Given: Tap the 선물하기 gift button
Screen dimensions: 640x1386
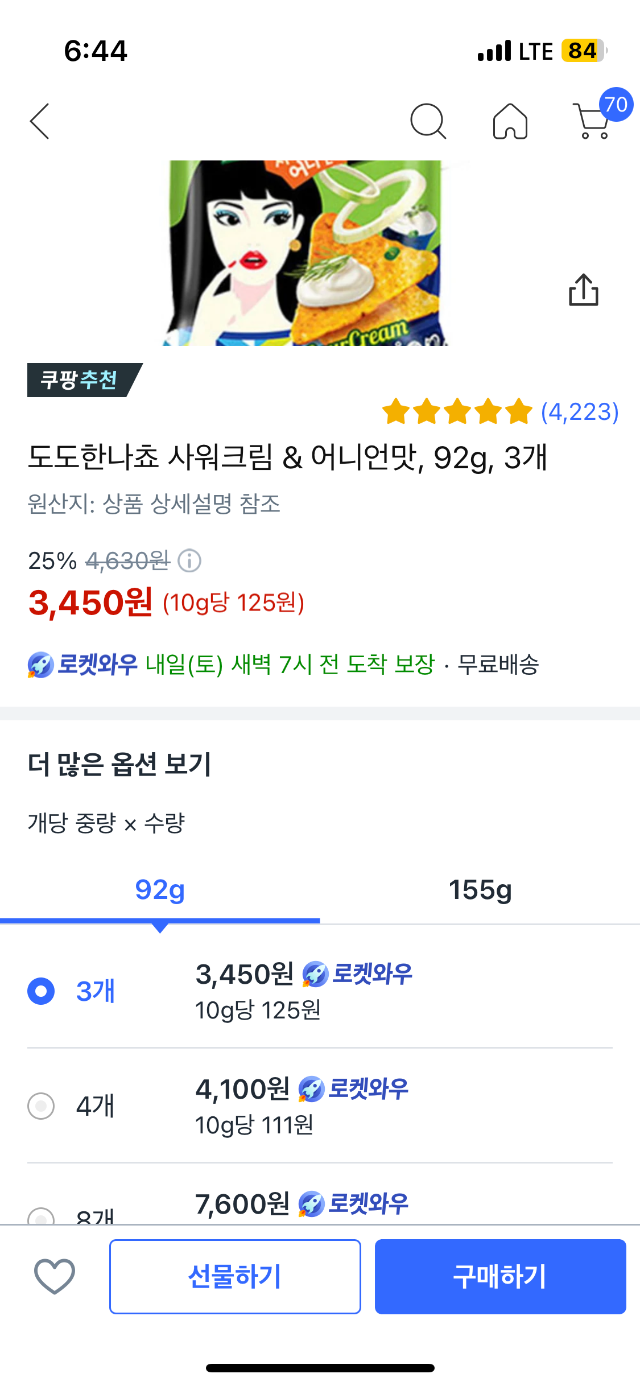Looking at the screenshot, I should pyautogui.click(x=235, y=1276).
